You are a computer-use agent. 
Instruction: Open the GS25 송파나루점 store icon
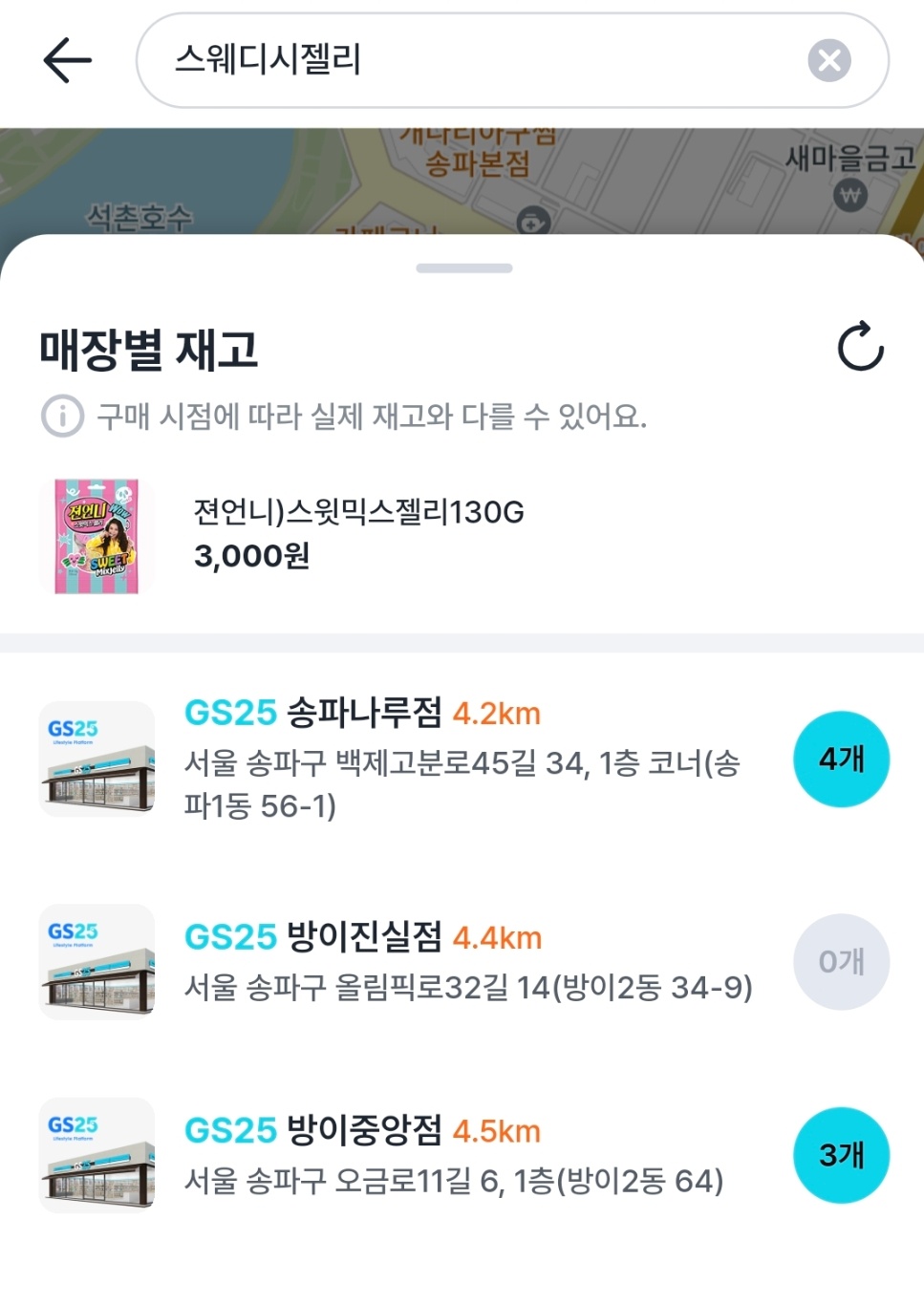[96, 759]
